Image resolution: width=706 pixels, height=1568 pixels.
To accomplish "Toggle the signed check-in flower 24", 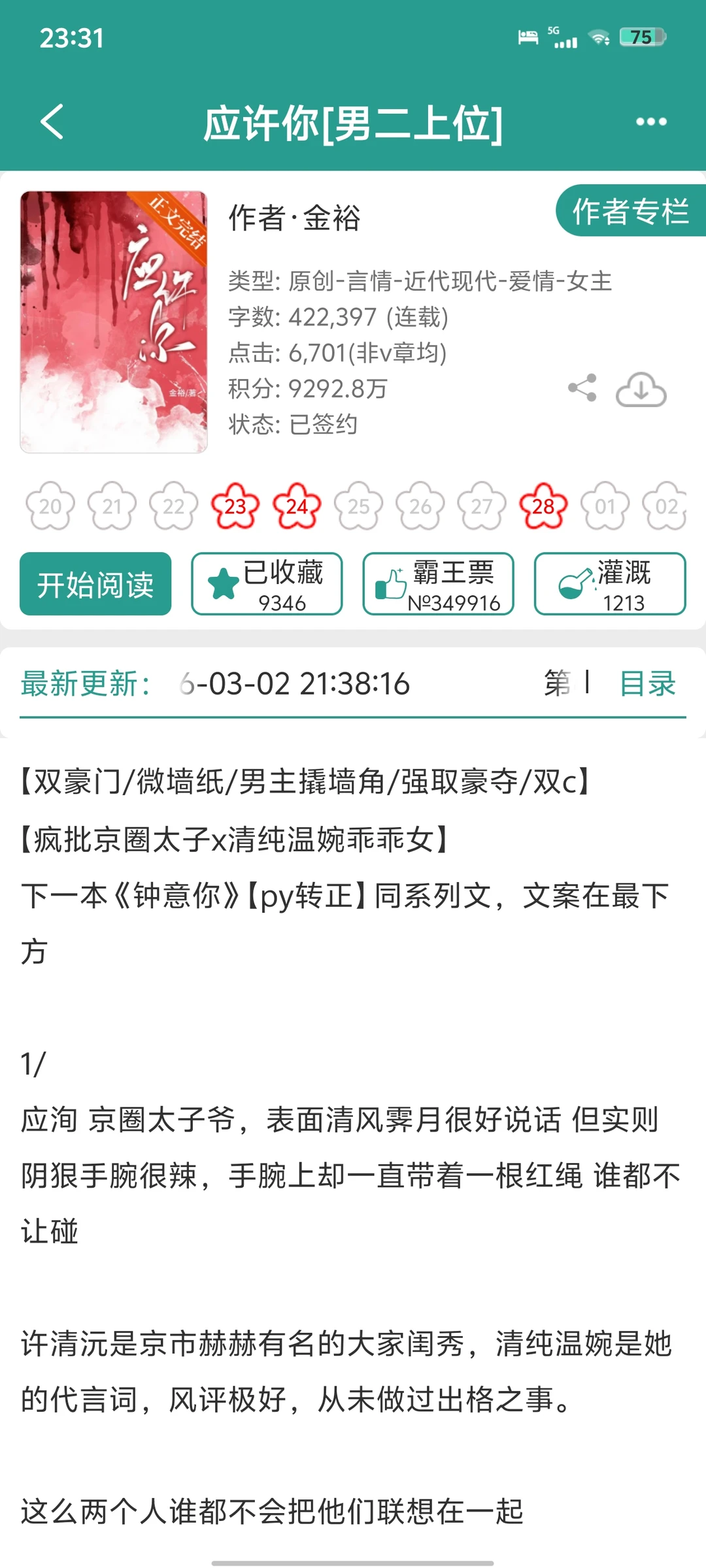I will pos(297,506).
